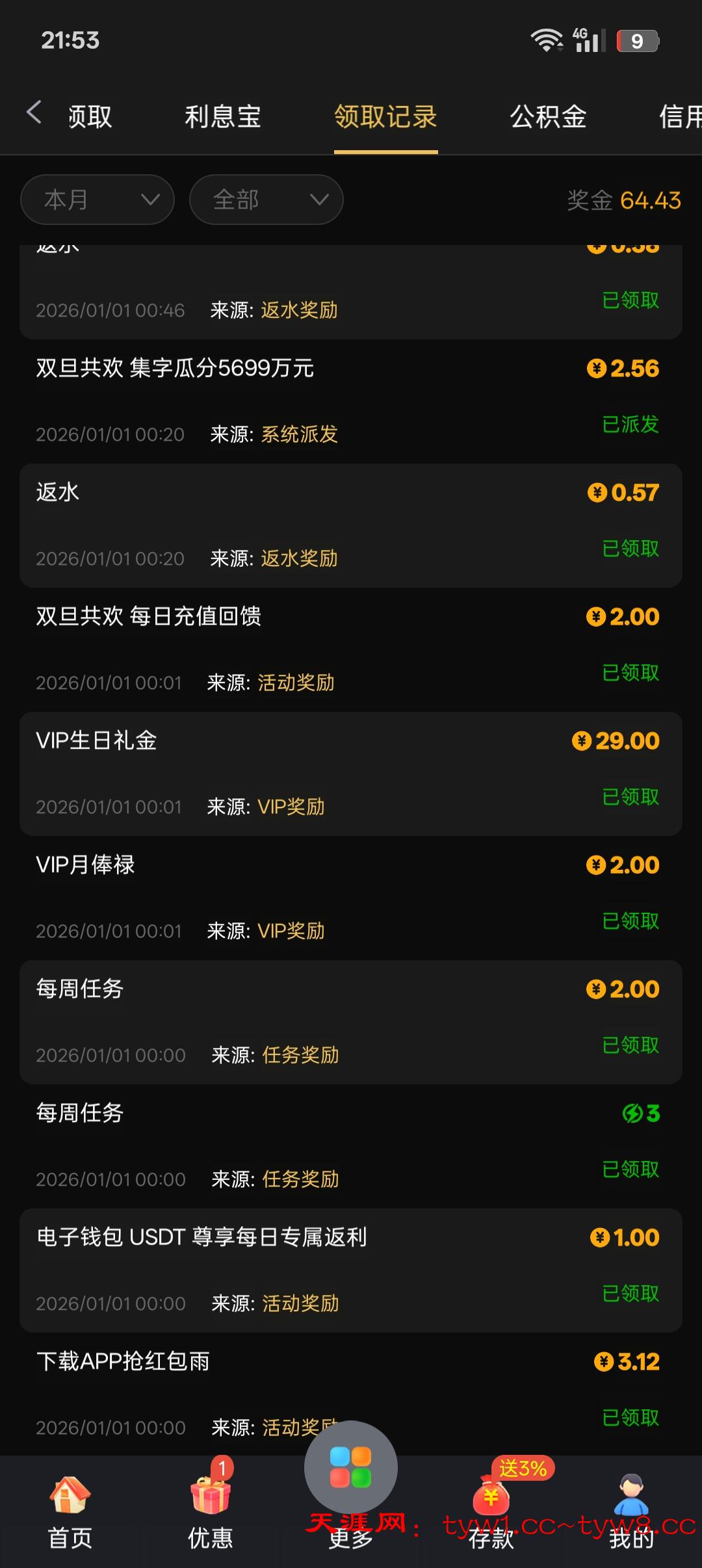Image resolution: width=702 pixels, height=1568 pixels.
Task: Tap the battery level indicator in status bar
Action: pos(636,40)
